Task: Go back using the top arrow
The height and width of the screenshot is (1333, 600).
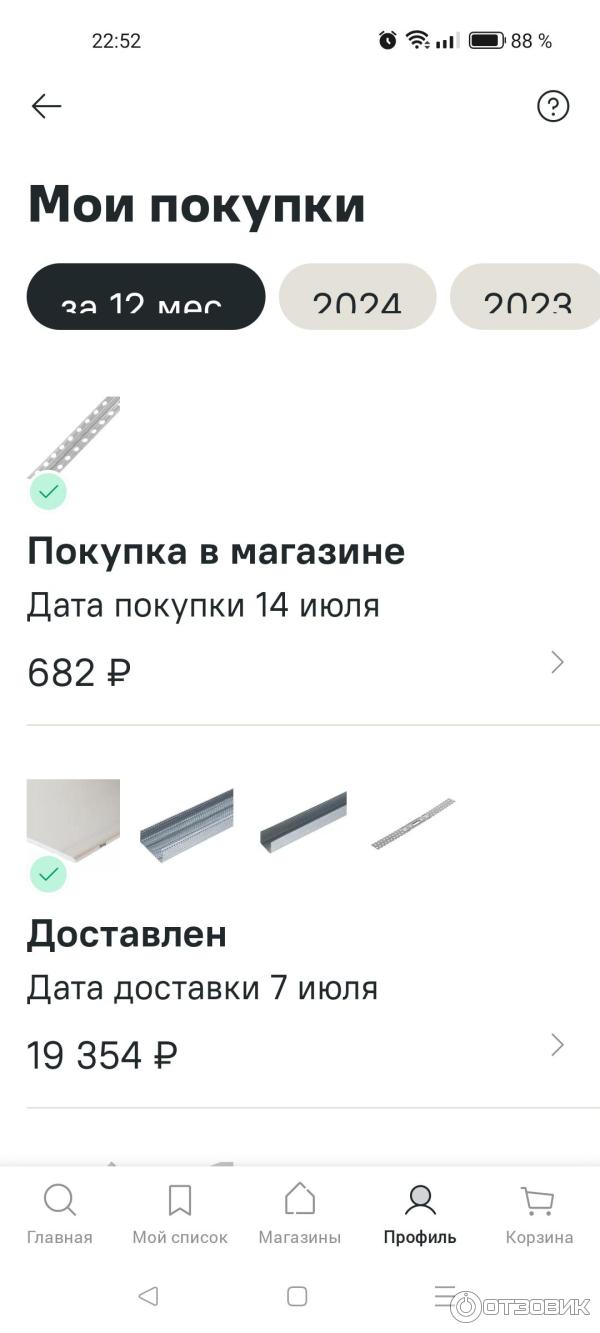Action: click(x=46, y=106)
